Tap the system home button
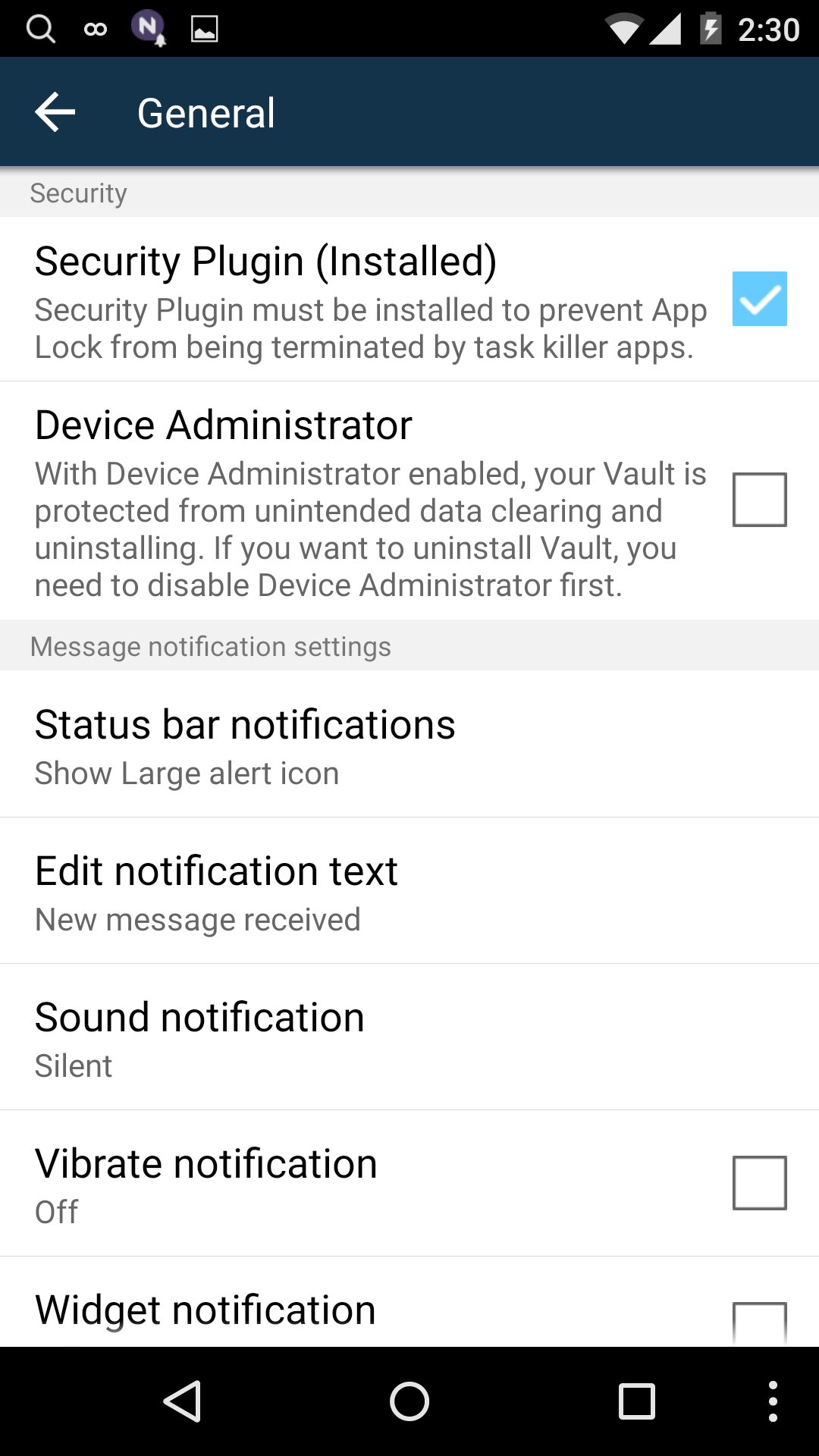 [409, 1401]
